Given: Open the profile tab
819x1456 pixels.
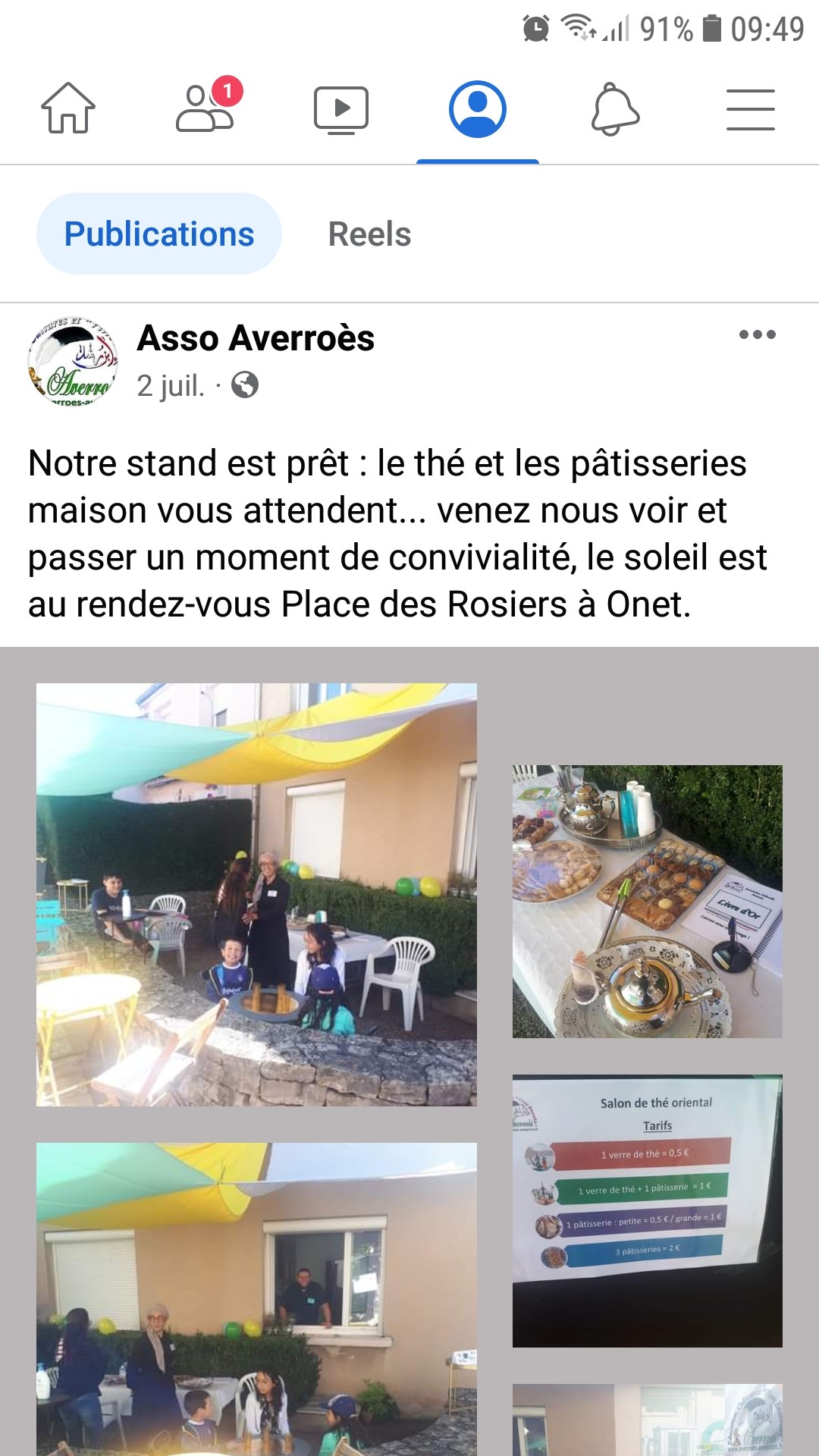Looking at the screenshot, I should 478,109.
